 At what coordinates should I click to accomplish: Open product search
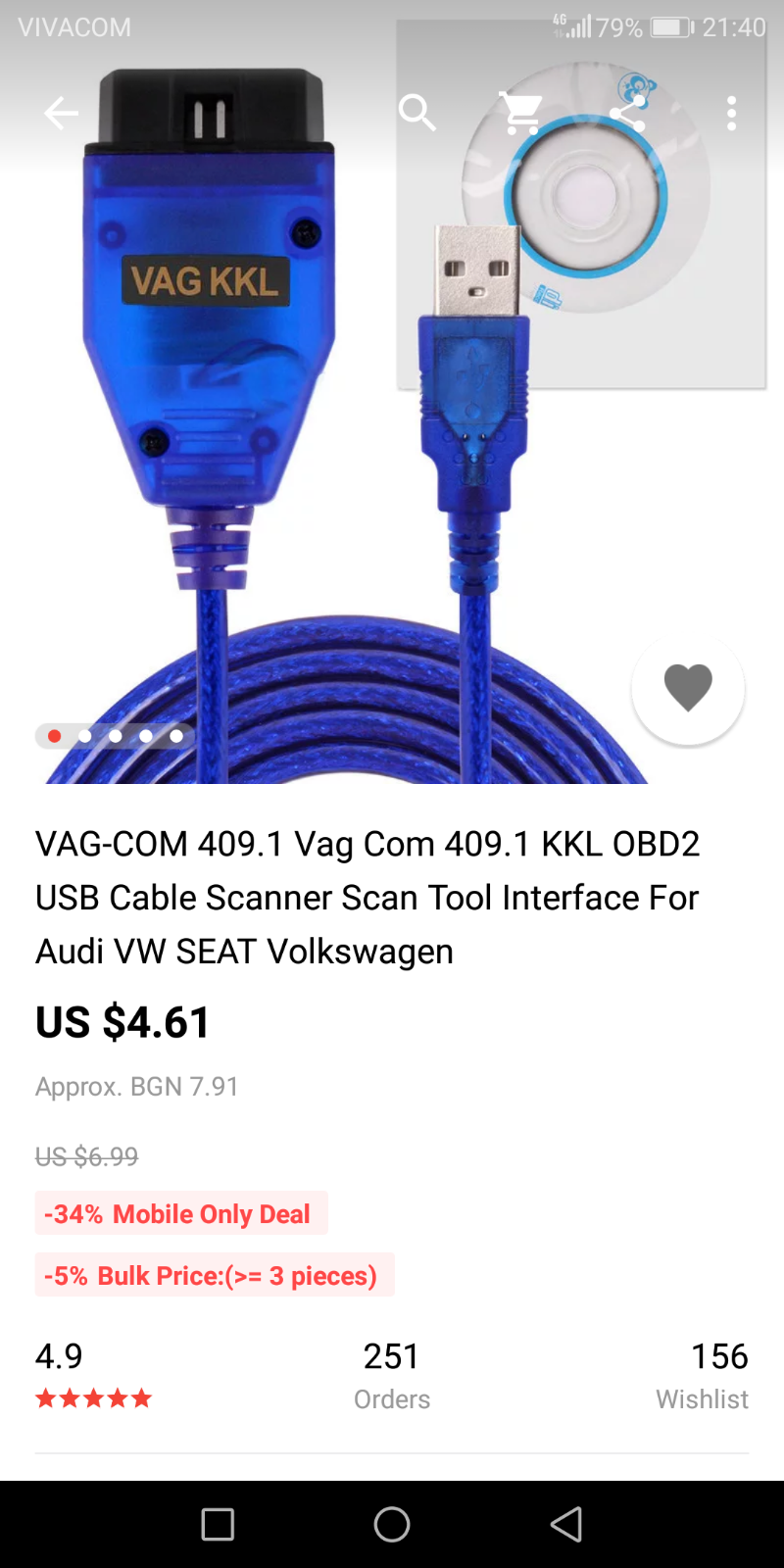coord(416,114)
